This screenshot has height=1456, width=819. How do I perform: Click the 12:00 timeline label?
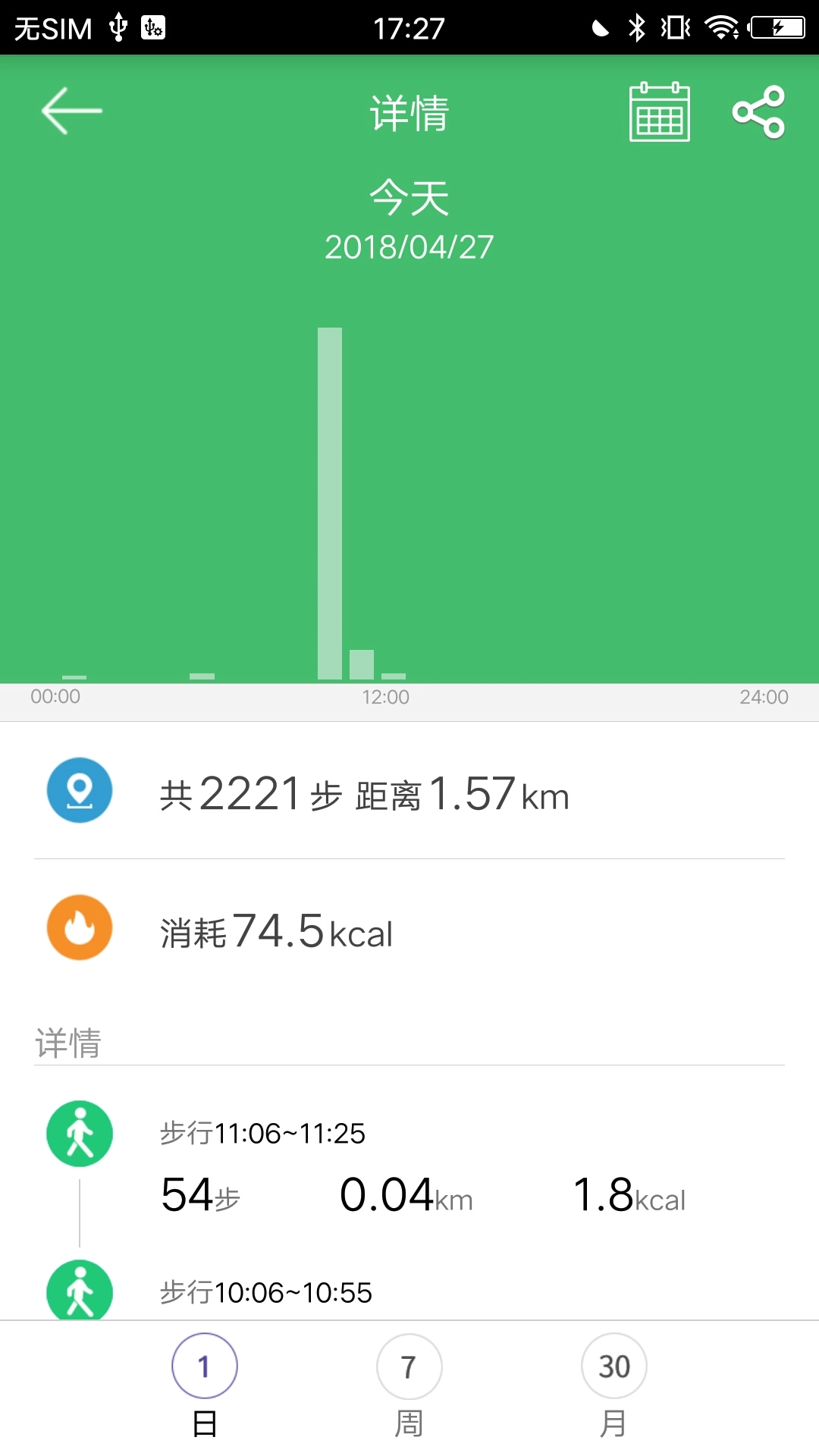387,697
